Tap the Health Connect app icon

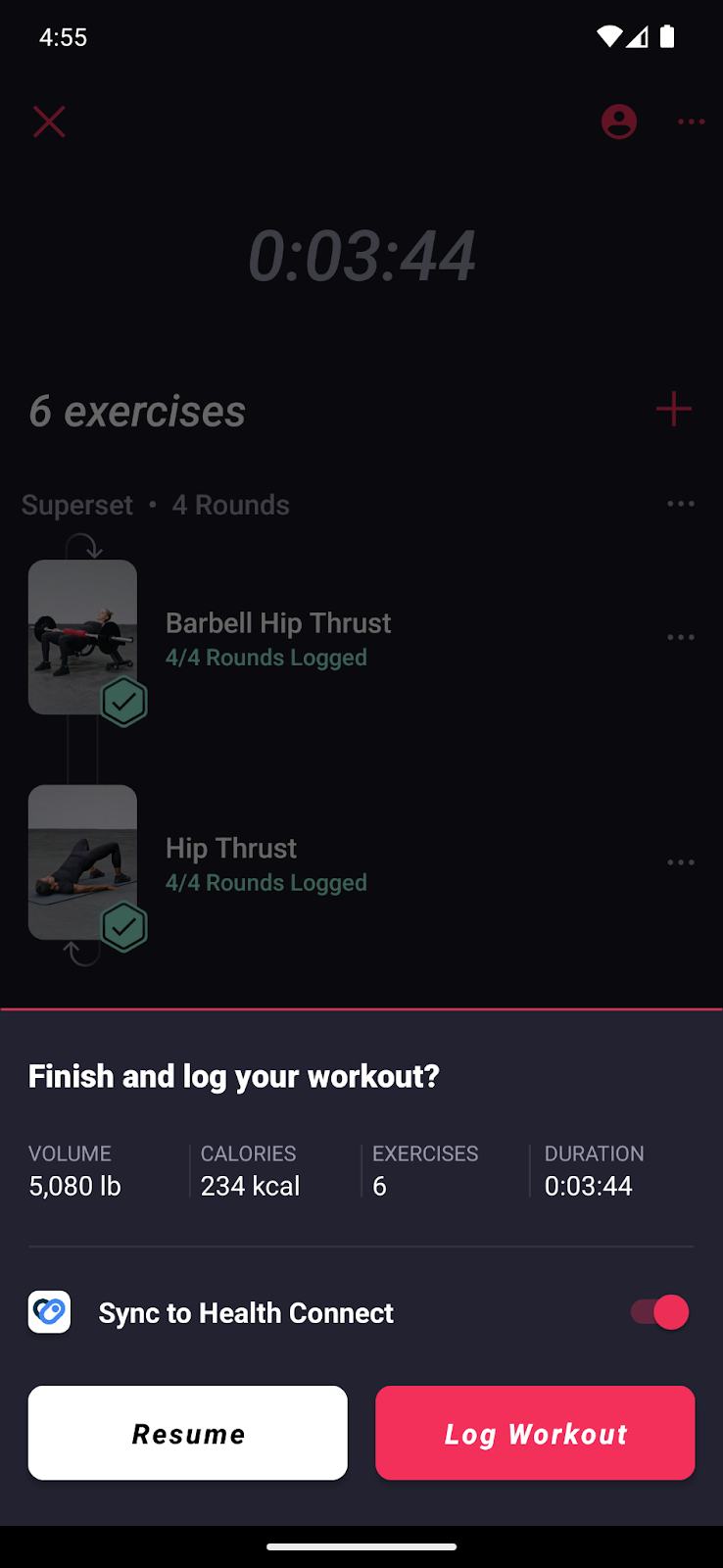tap(49, 1312)
